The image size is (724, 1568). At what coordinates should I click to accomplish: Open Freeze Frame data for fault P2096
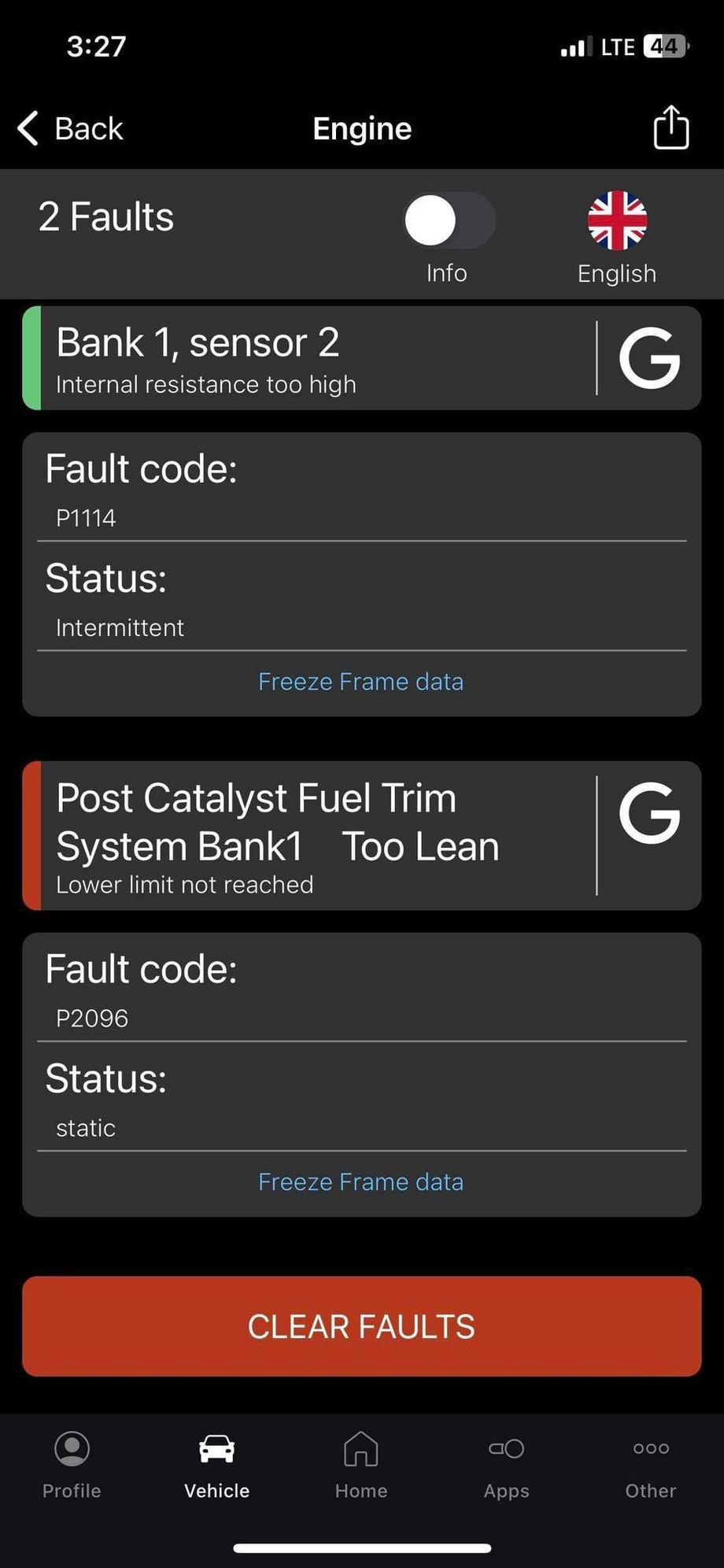point(360,1182)
